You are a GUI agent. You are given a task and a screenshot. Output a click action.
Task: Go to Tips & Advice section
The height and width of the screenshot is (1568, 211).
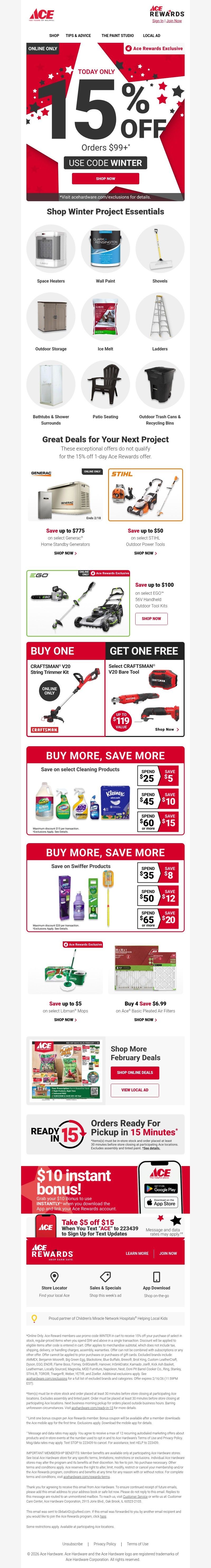click(x=78, y=35)
